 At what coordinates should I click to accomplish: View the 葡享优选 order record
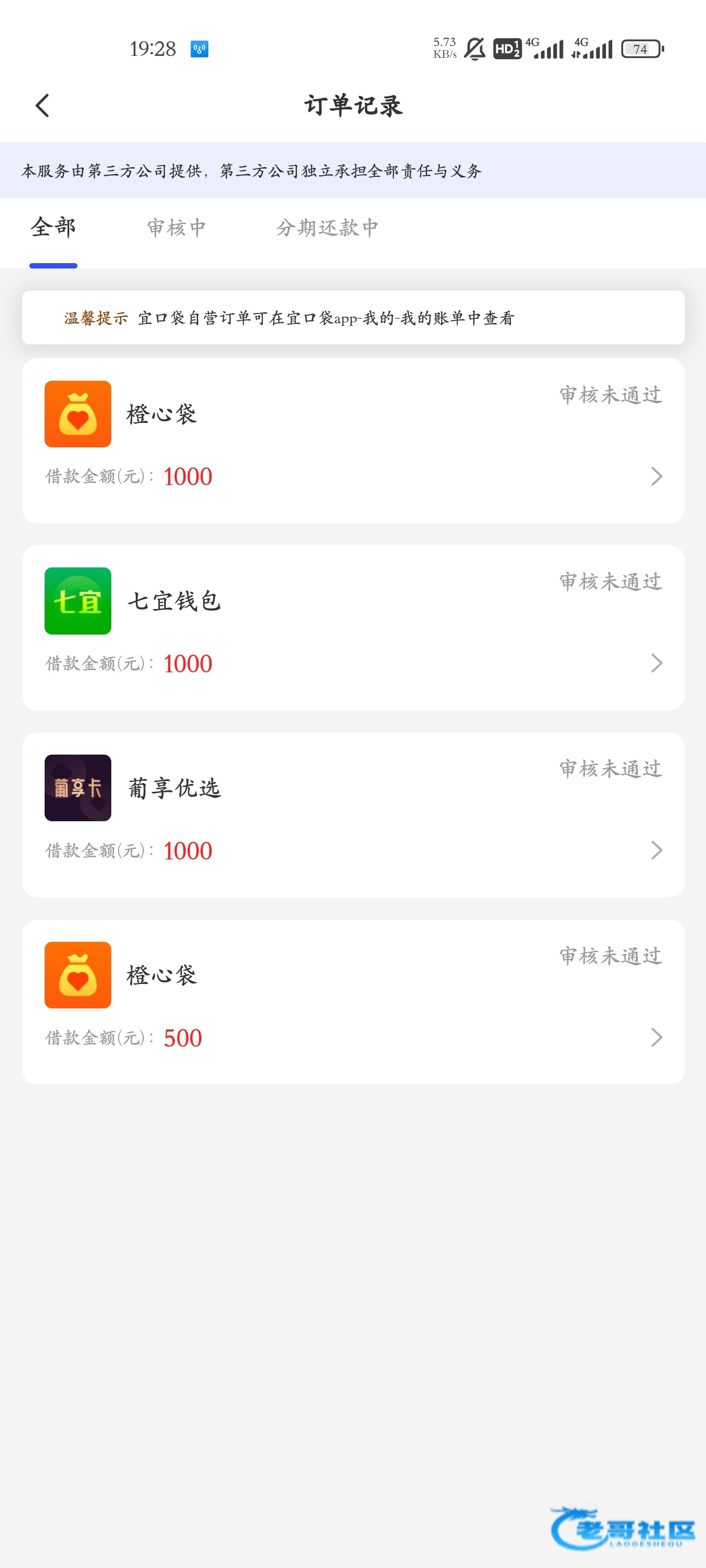coord(353,814)
